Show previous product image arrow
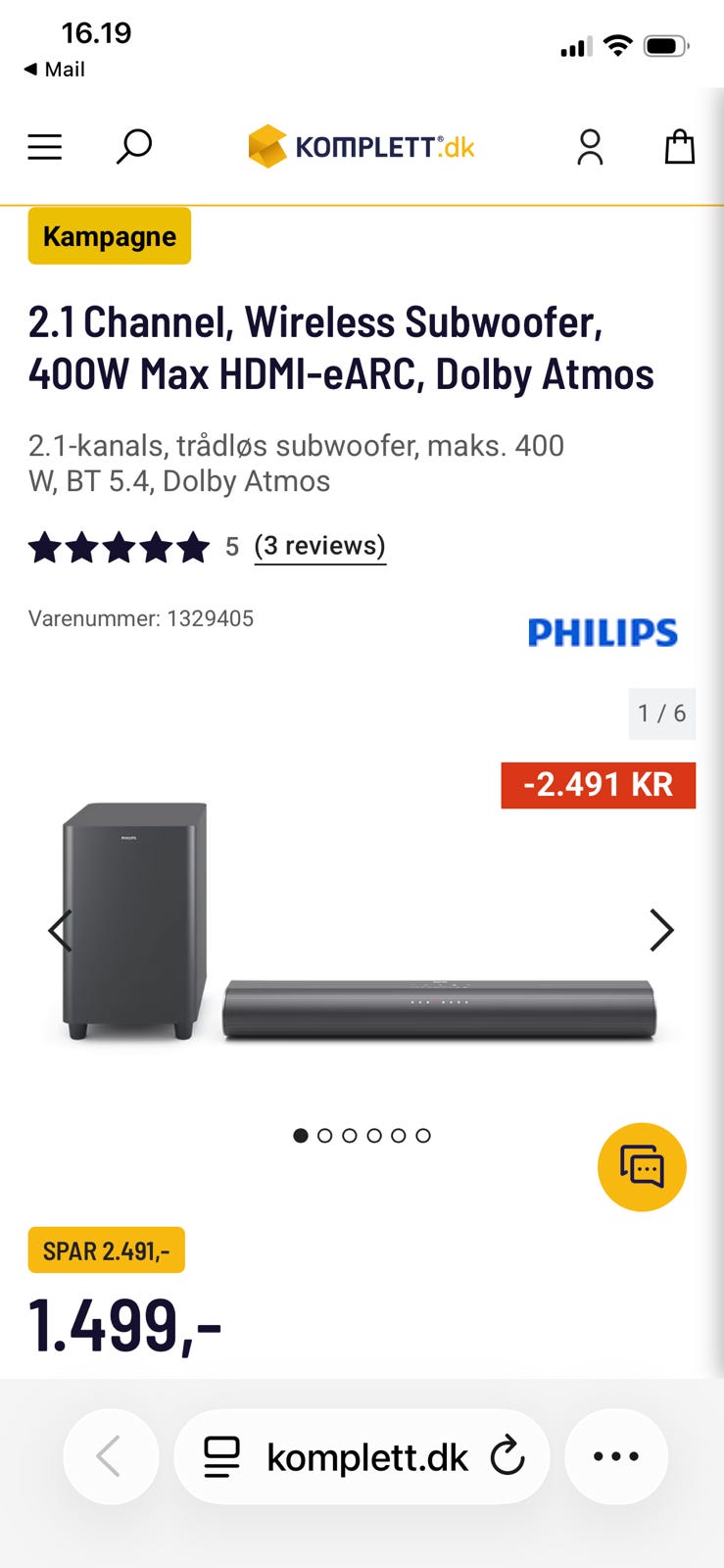The image size is (724, 1568). click(61, 930)
